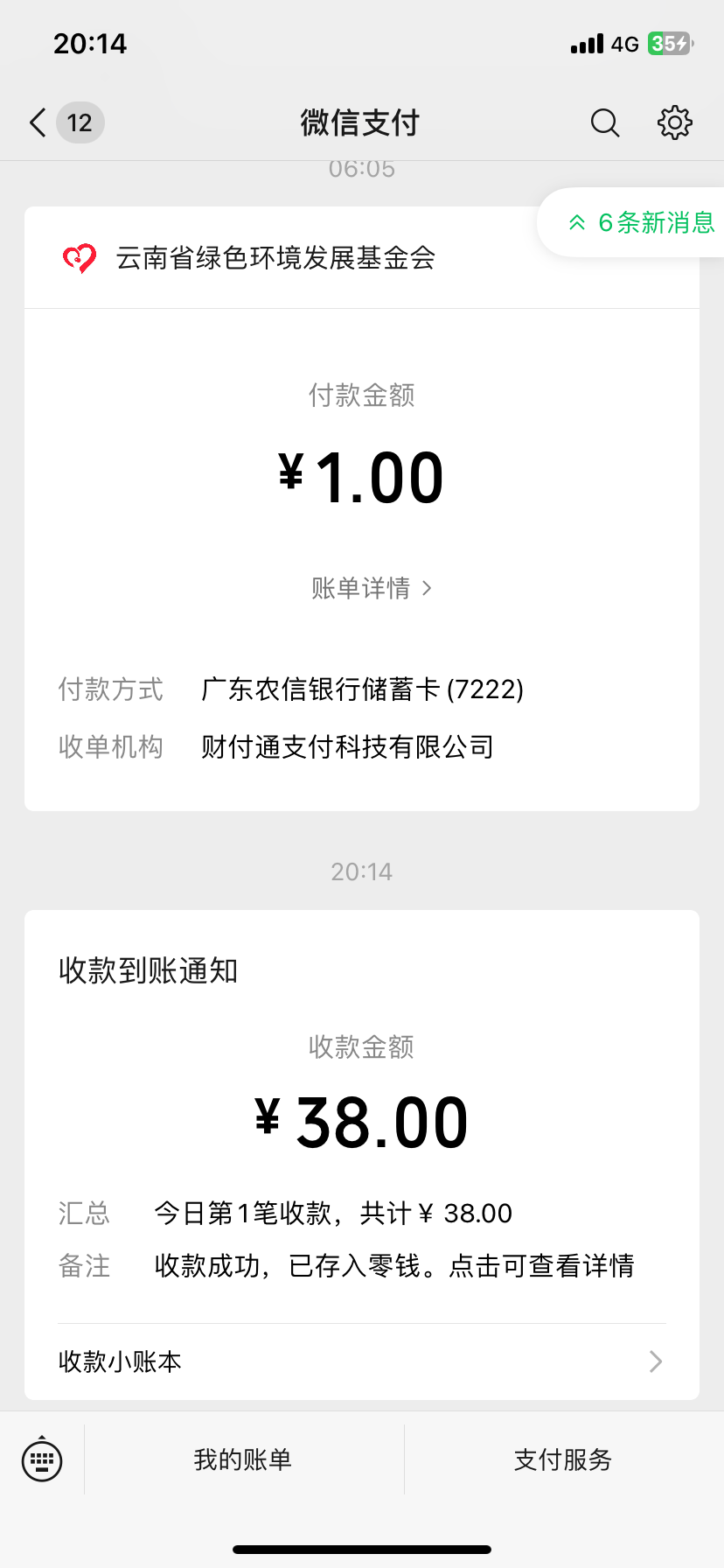View 账单详情 for the ¥1.00 payment

(x=371, y=588)
